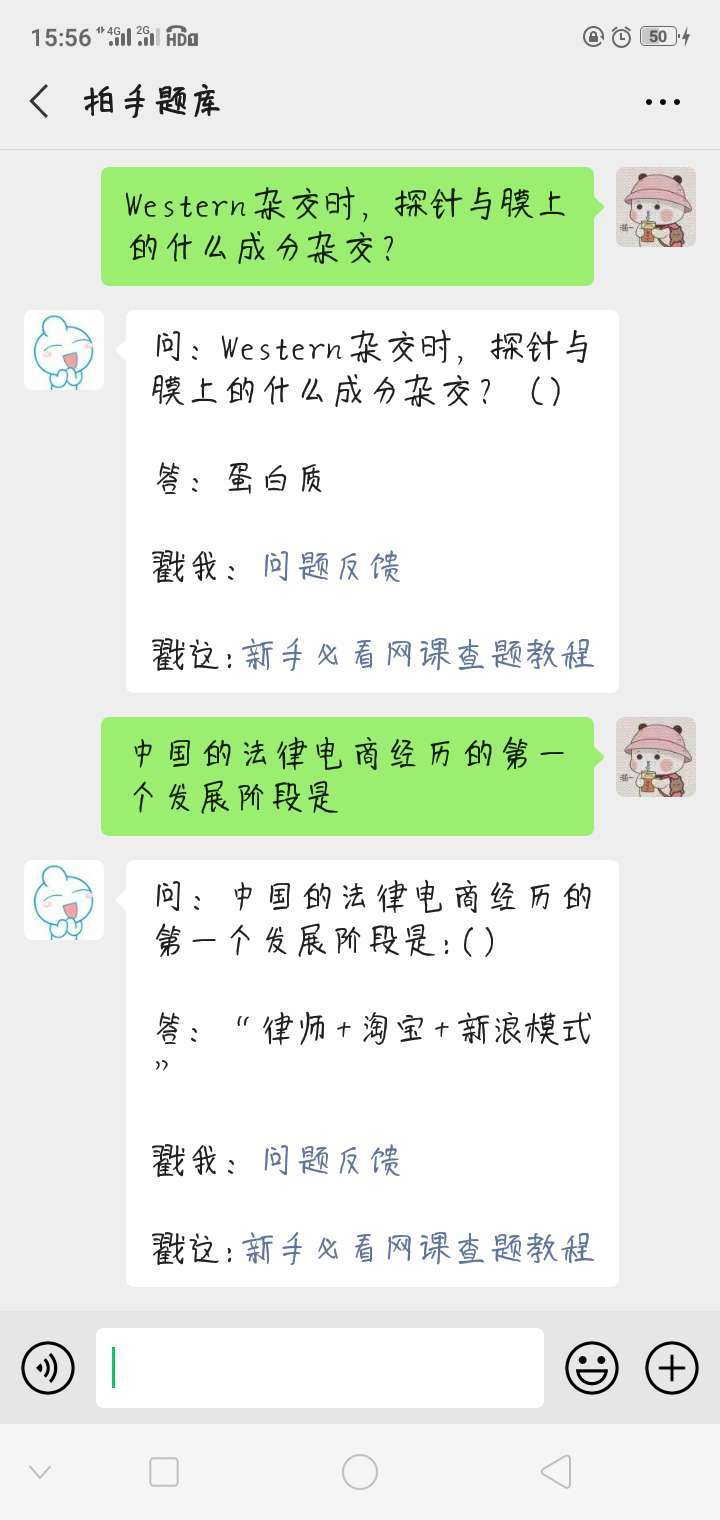Open the recent apps square button
Screen dimensions: 720x1520
click(164, 1472)
